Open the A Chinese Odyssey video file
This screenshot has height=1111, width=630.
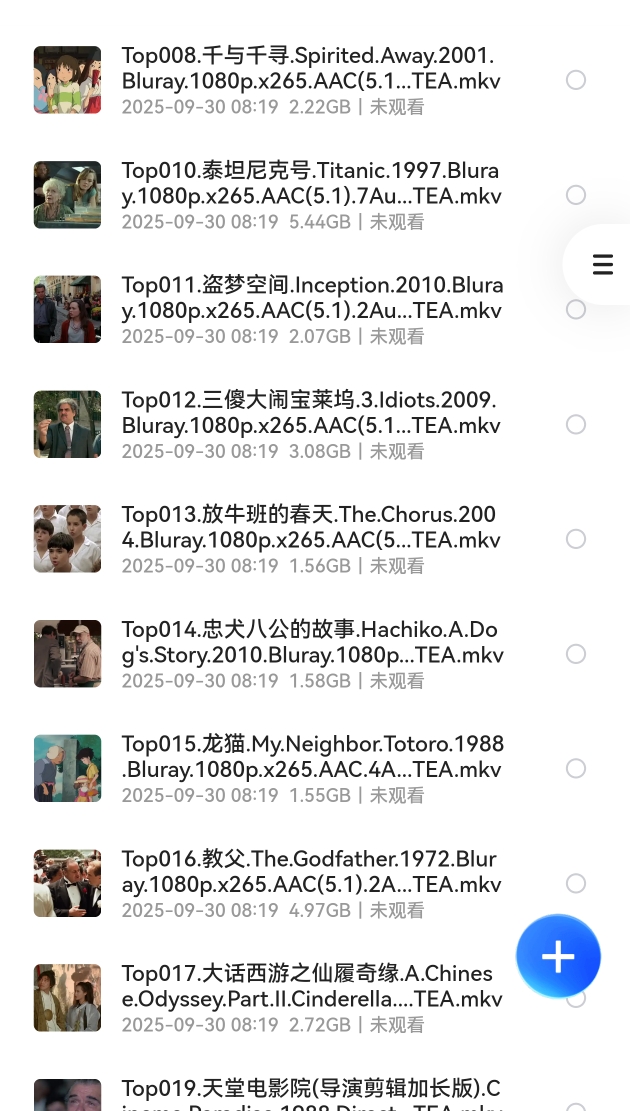coord(310,998)
